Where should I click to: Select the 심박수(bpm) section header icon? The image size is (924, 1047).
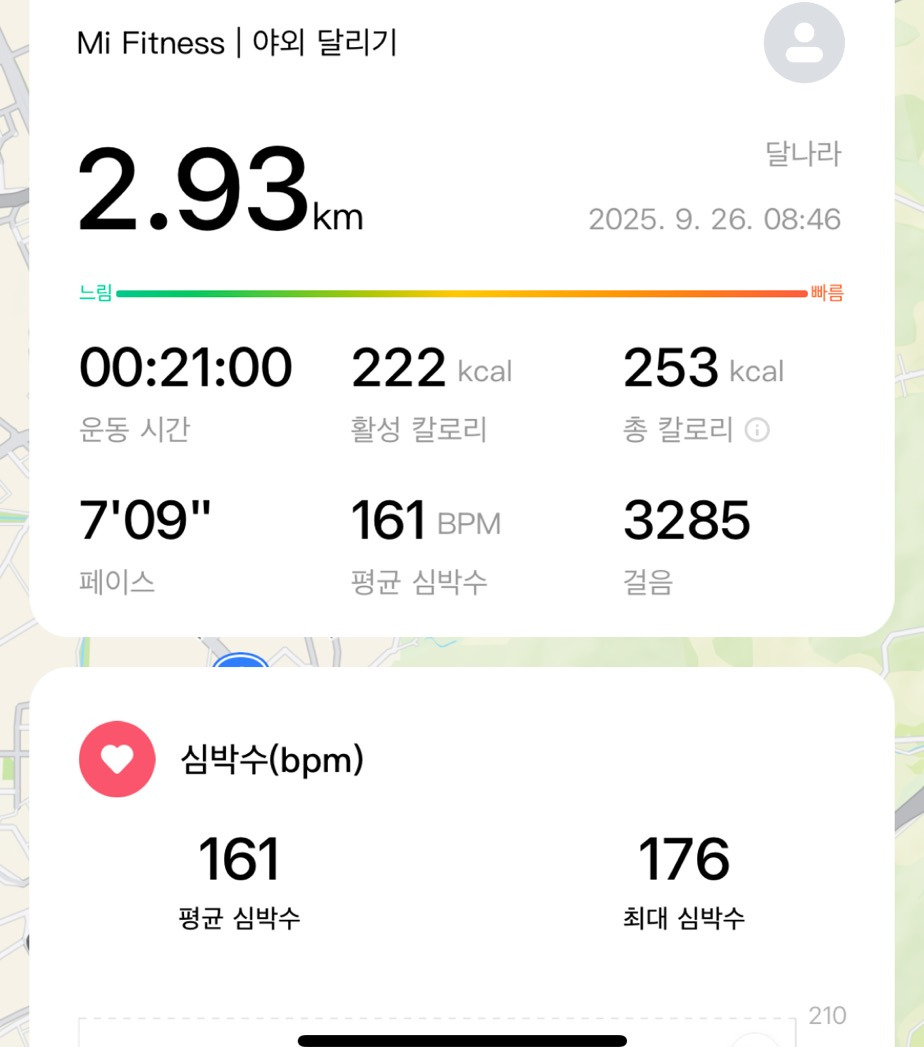point(117,759)
